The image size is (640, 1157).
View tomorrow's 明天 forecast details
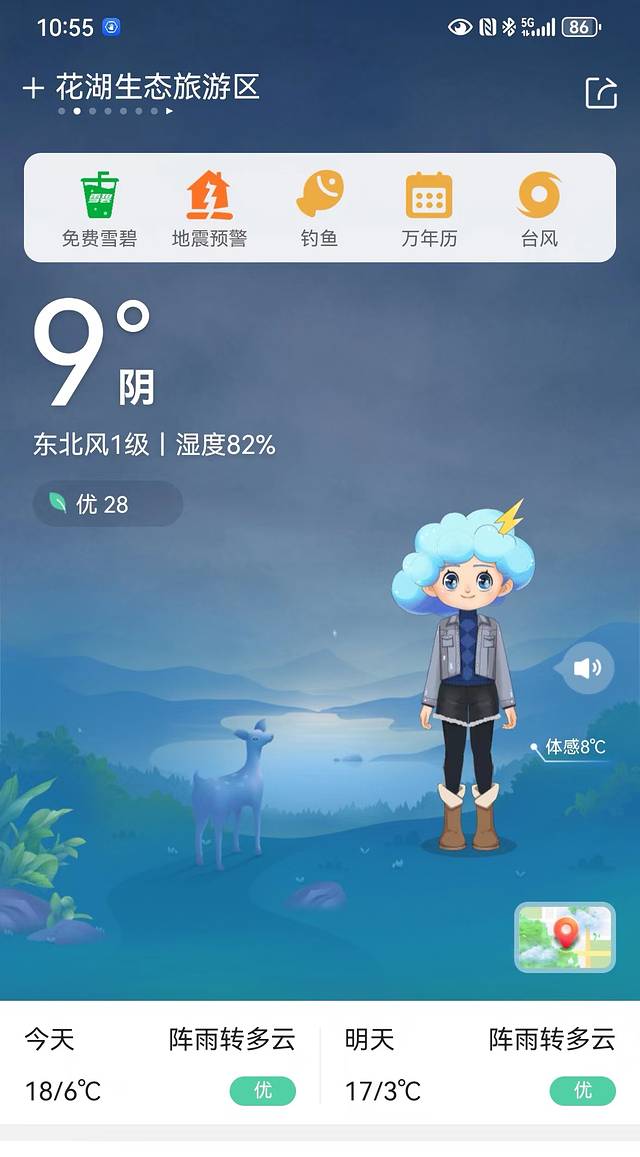pyautogui.click(x=480, y=1064)
